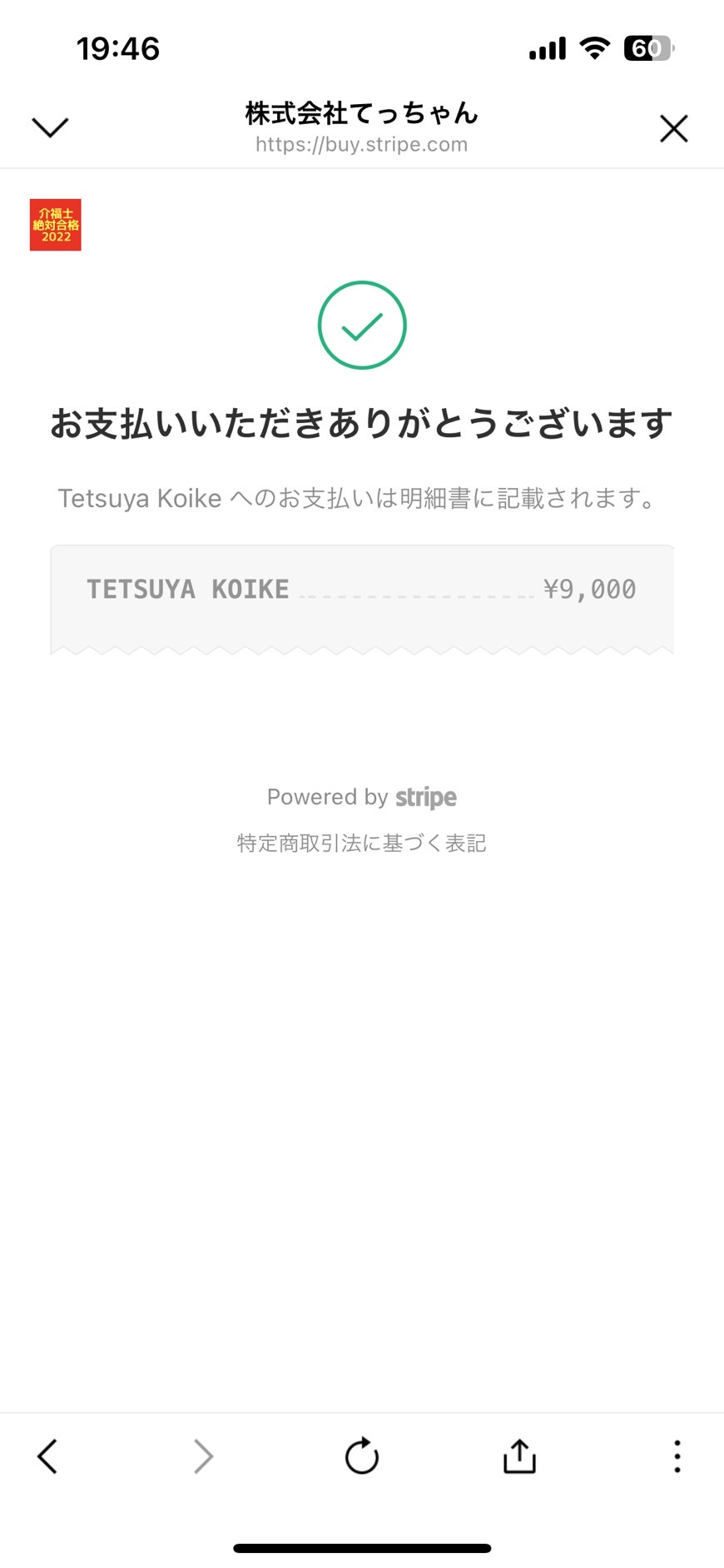Close the browser with the X button

pos(673,129)
